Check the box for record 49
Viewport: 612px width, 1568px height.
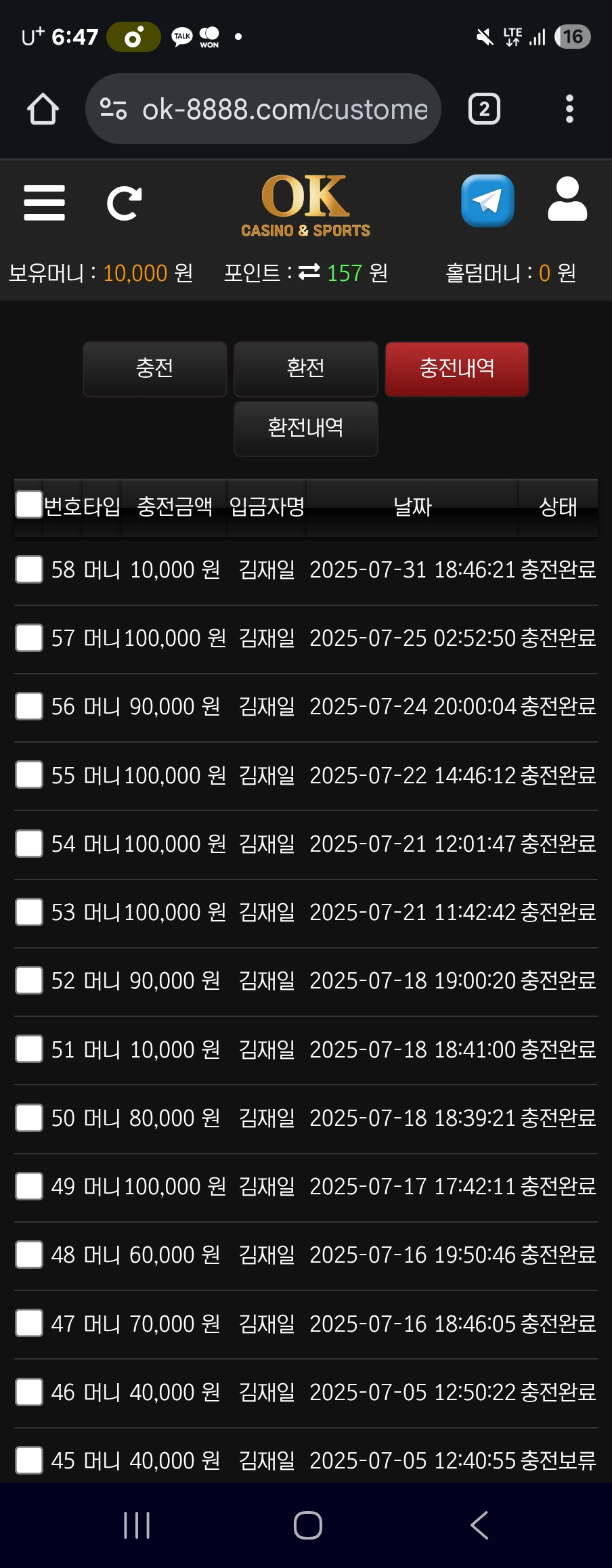(x=29, y=1186)
